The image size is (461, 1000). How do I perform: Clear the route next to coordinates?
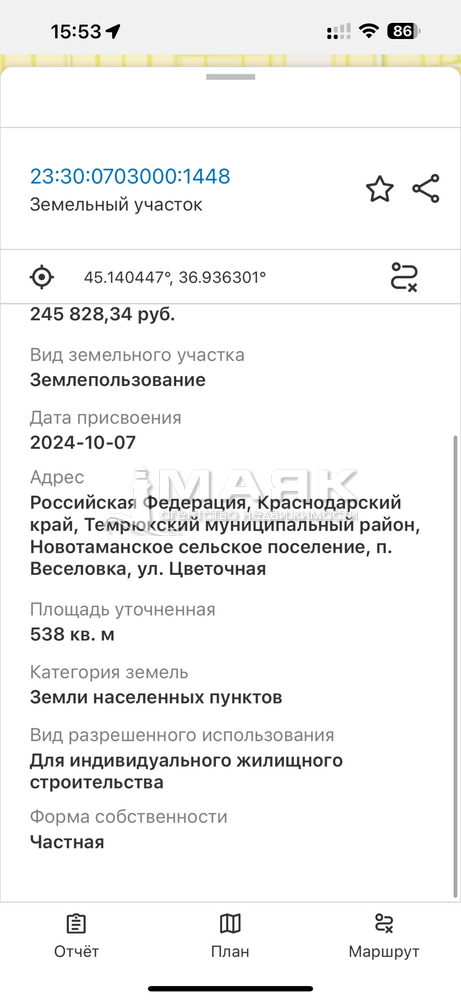coord(404,277)
